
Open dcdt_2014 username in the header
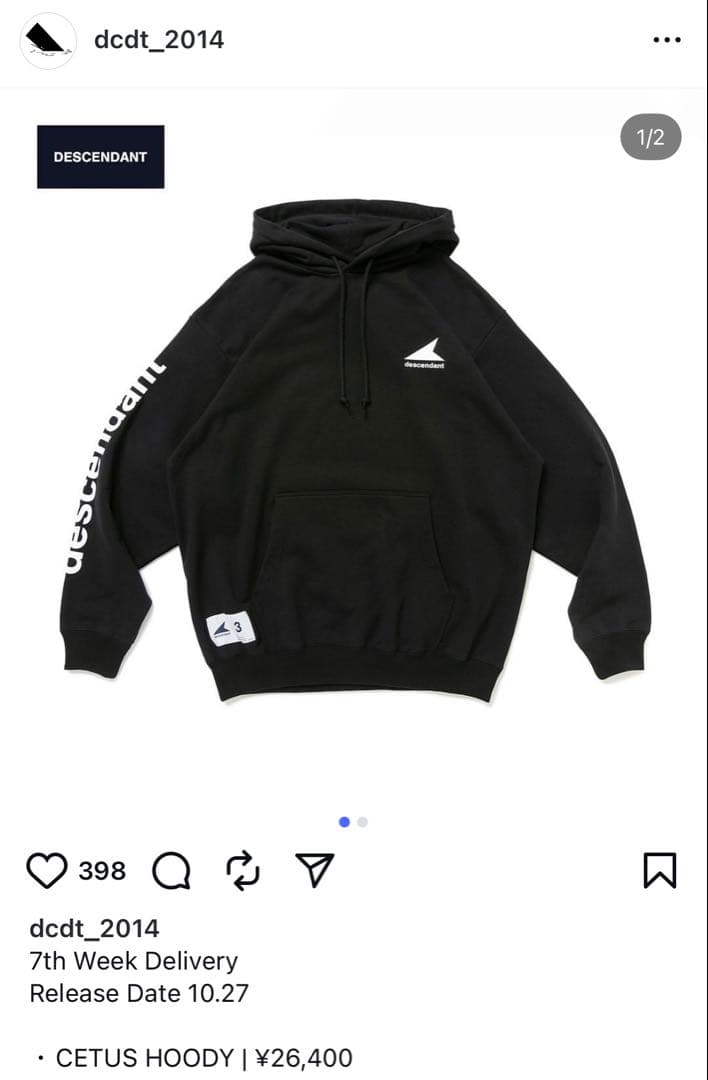click(159, 40)
